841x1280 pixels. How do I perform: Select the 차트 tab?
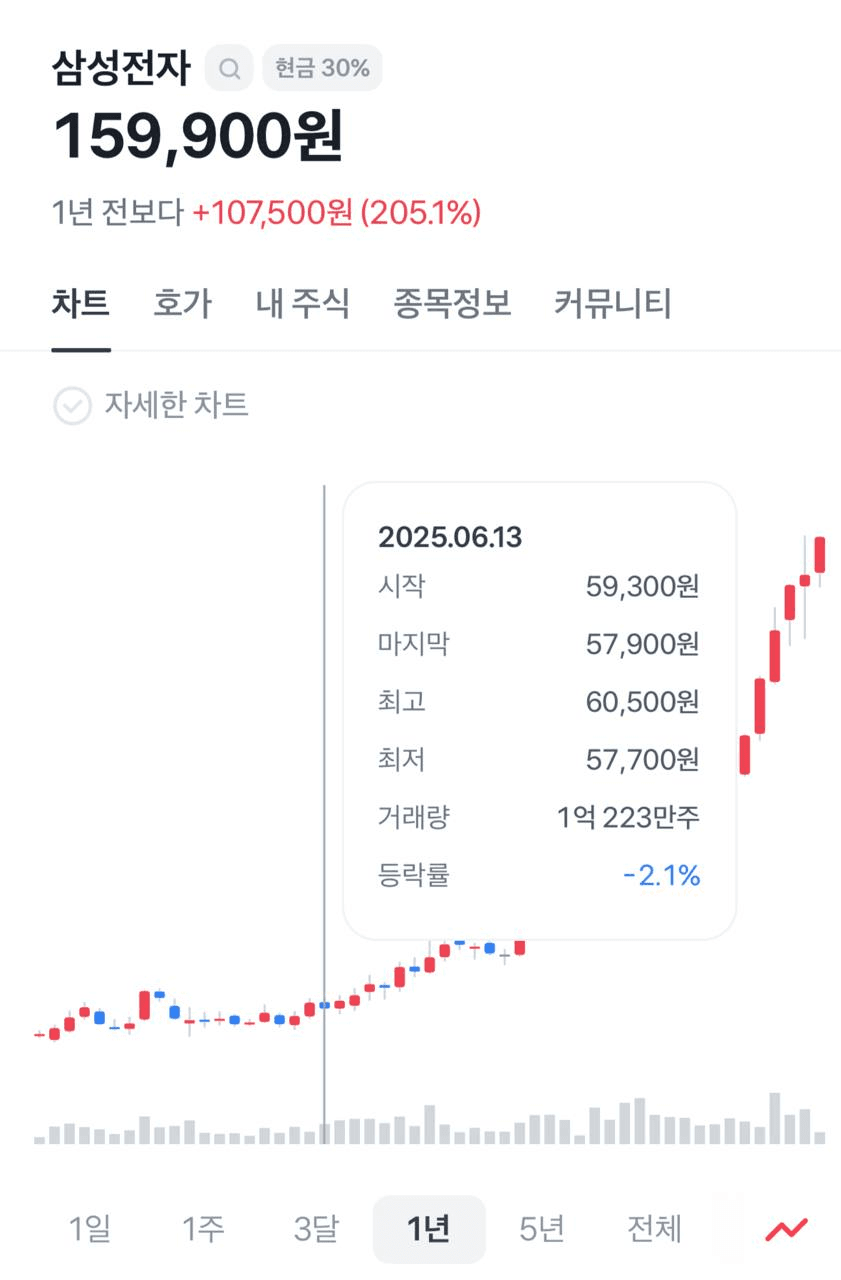80,303
